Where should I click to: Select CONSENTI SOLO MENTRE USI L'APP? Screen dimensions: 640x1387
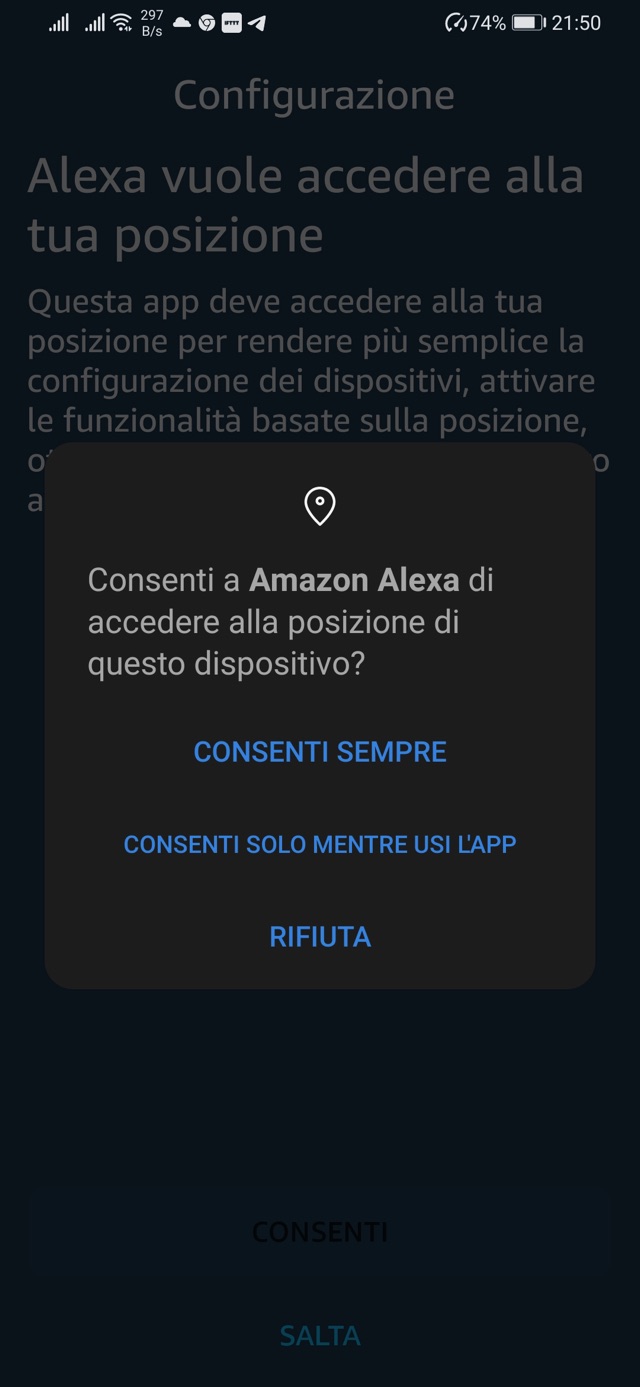point(320,844)
